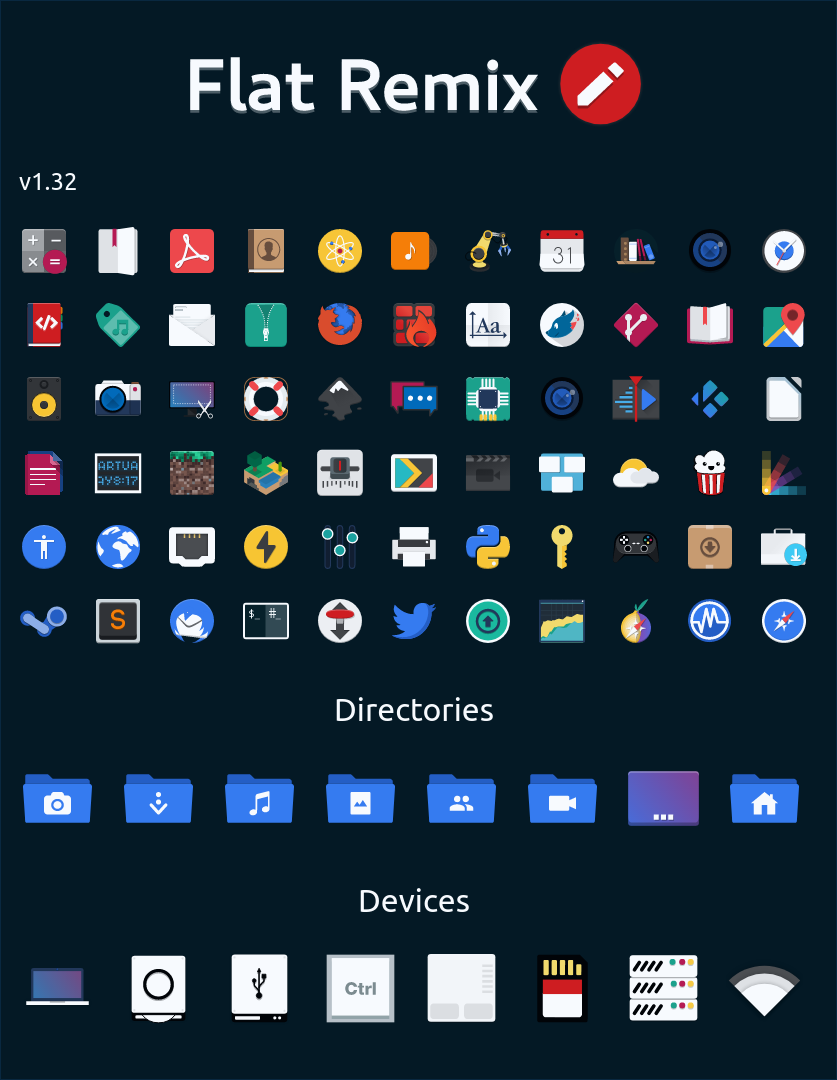This screenshot has width=837, height=1080.
Task: Launch the Adobe Acrobat Reader icon
Action: (x=192, y=251)
